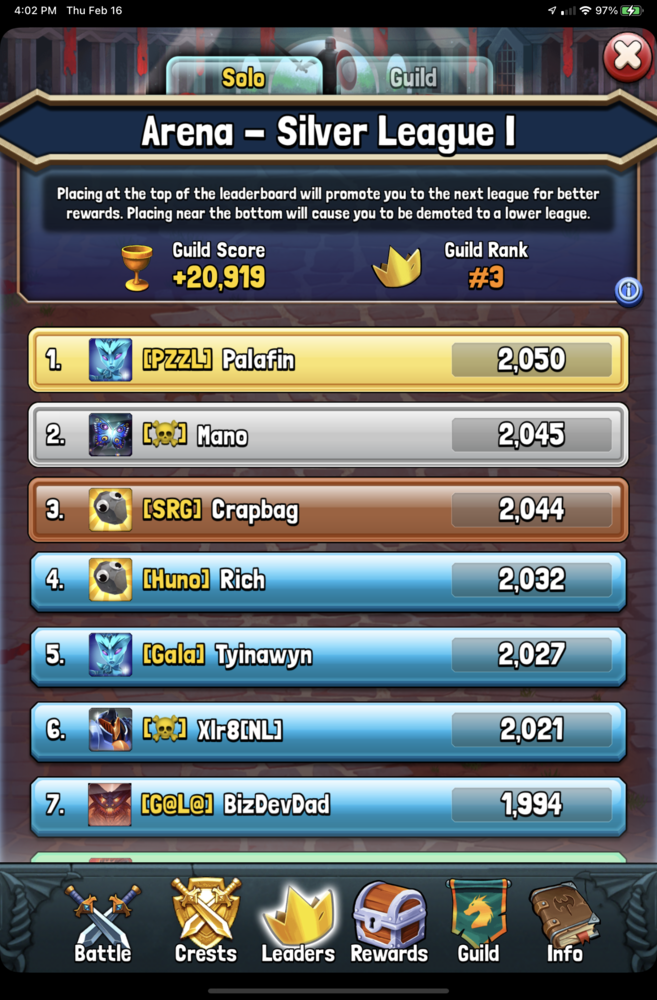Open Palafin's leaderboard entry
Viewport: 657px width, 1000px height.
328,360
